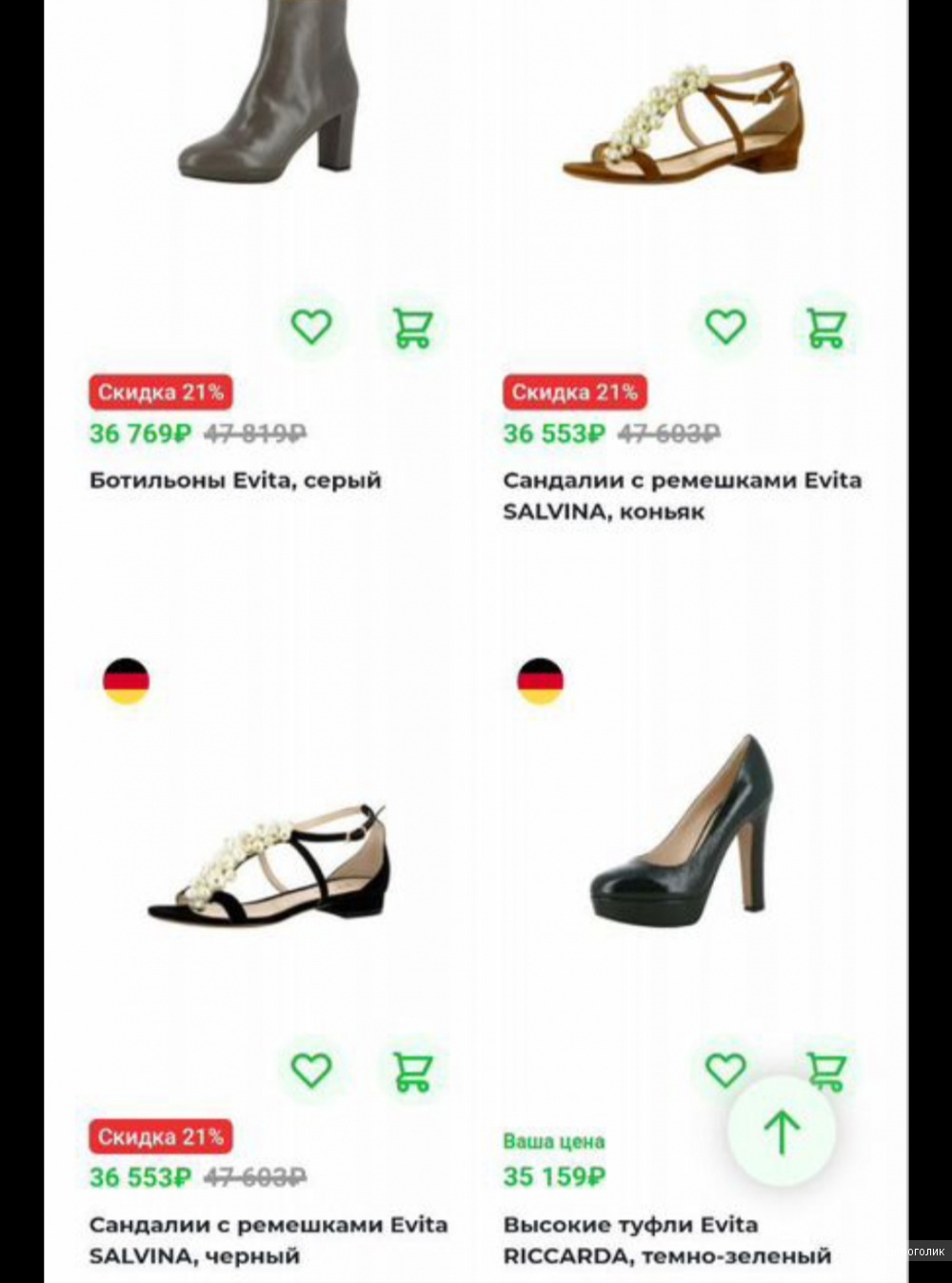Add cognac SALVINA sandals to cart
Image resolution: width=952 pixels, height=1283 pixels.
[825, 328]
